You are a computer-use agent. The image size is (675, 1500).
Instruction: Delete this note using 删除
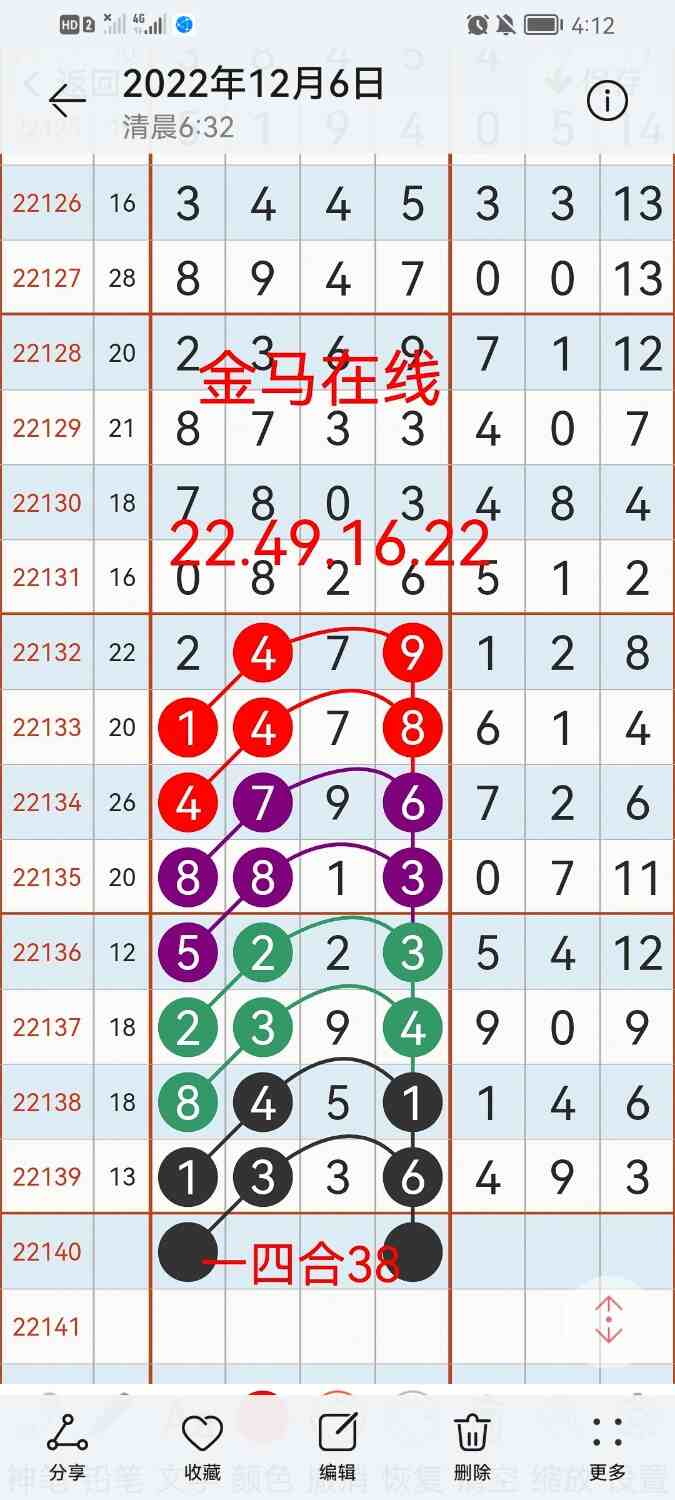tap(472, 1447)
